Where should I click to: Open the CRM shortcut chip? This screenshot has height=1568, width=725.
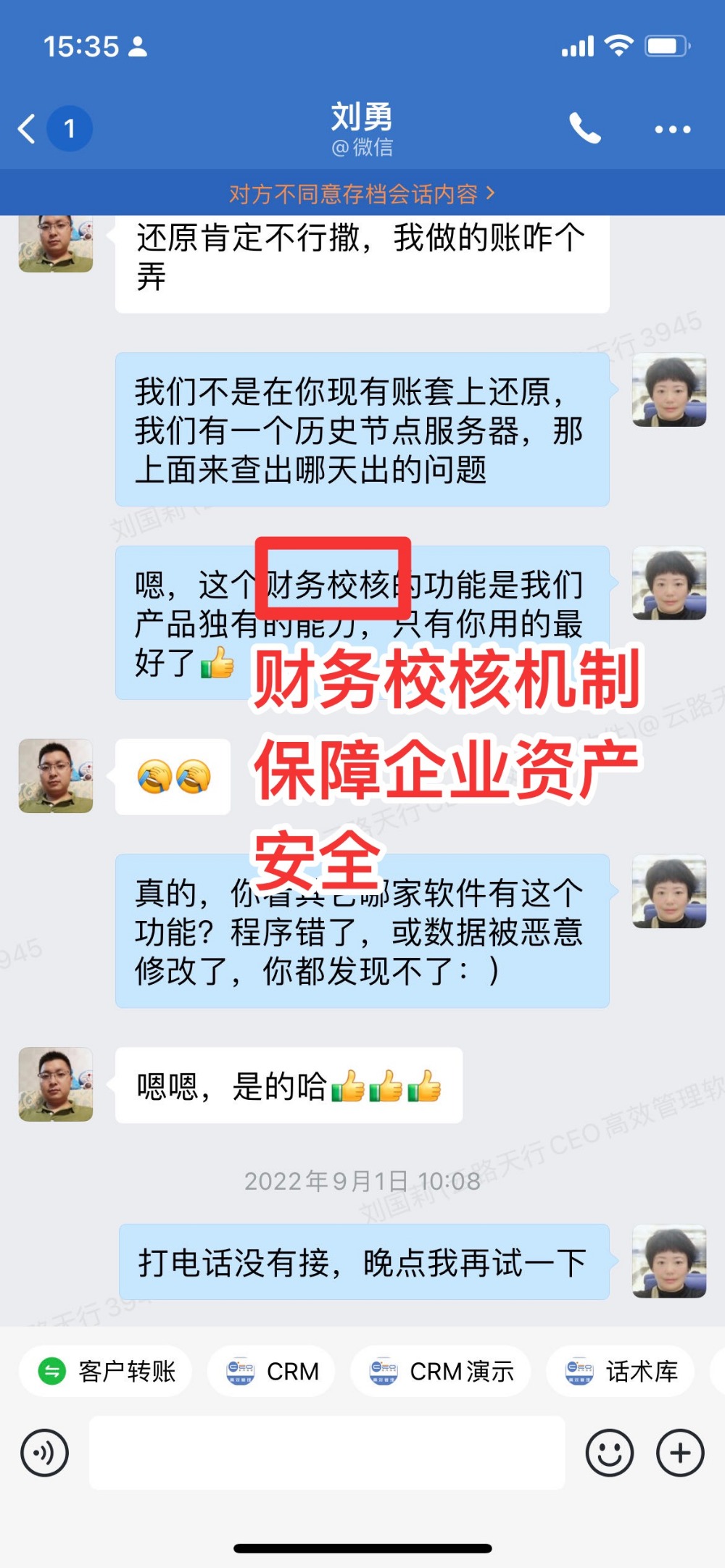(272, 1371)
